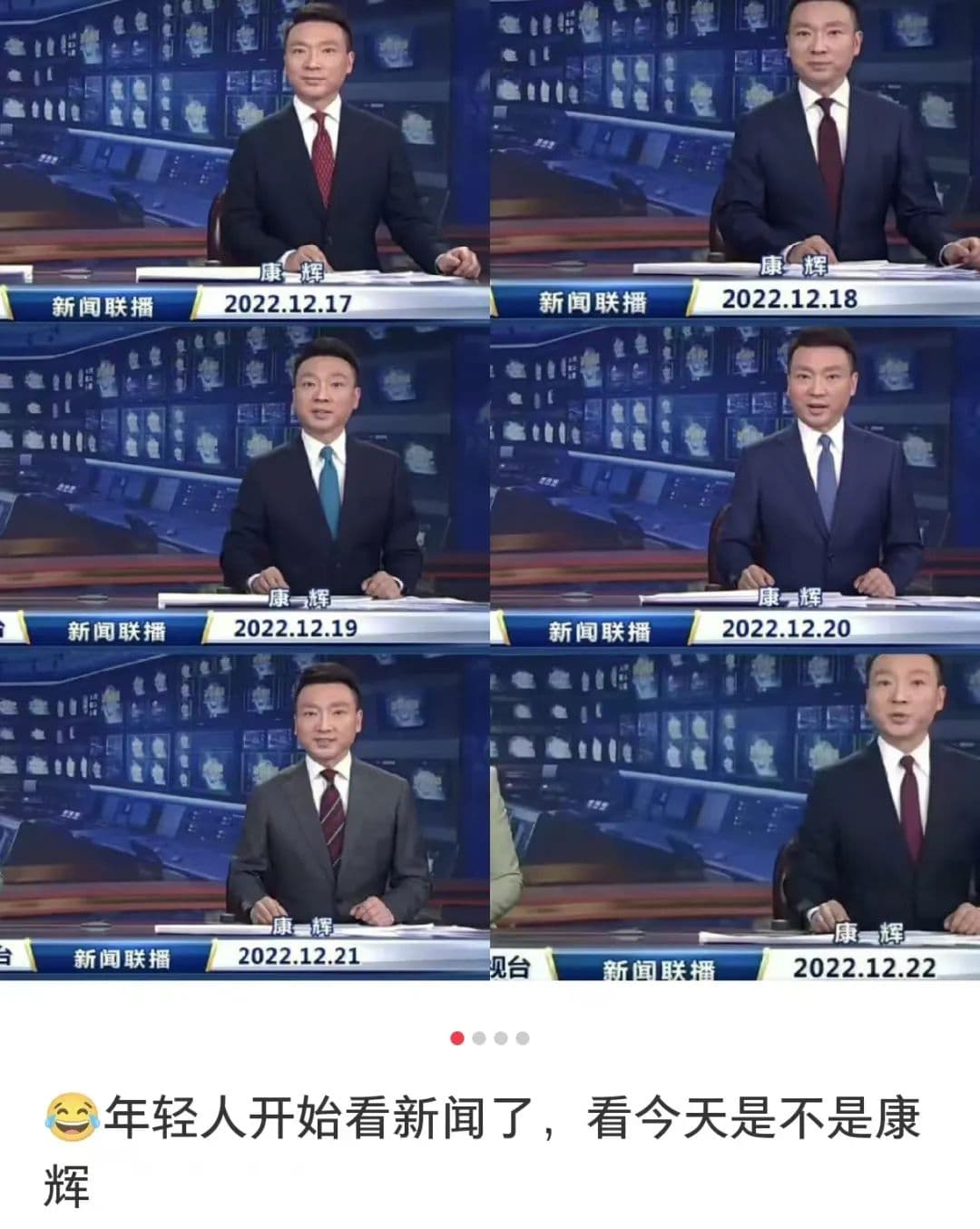Open the post's news anchor collage image
This screenshot has width=980, height=1229.
tap(490, 490)
